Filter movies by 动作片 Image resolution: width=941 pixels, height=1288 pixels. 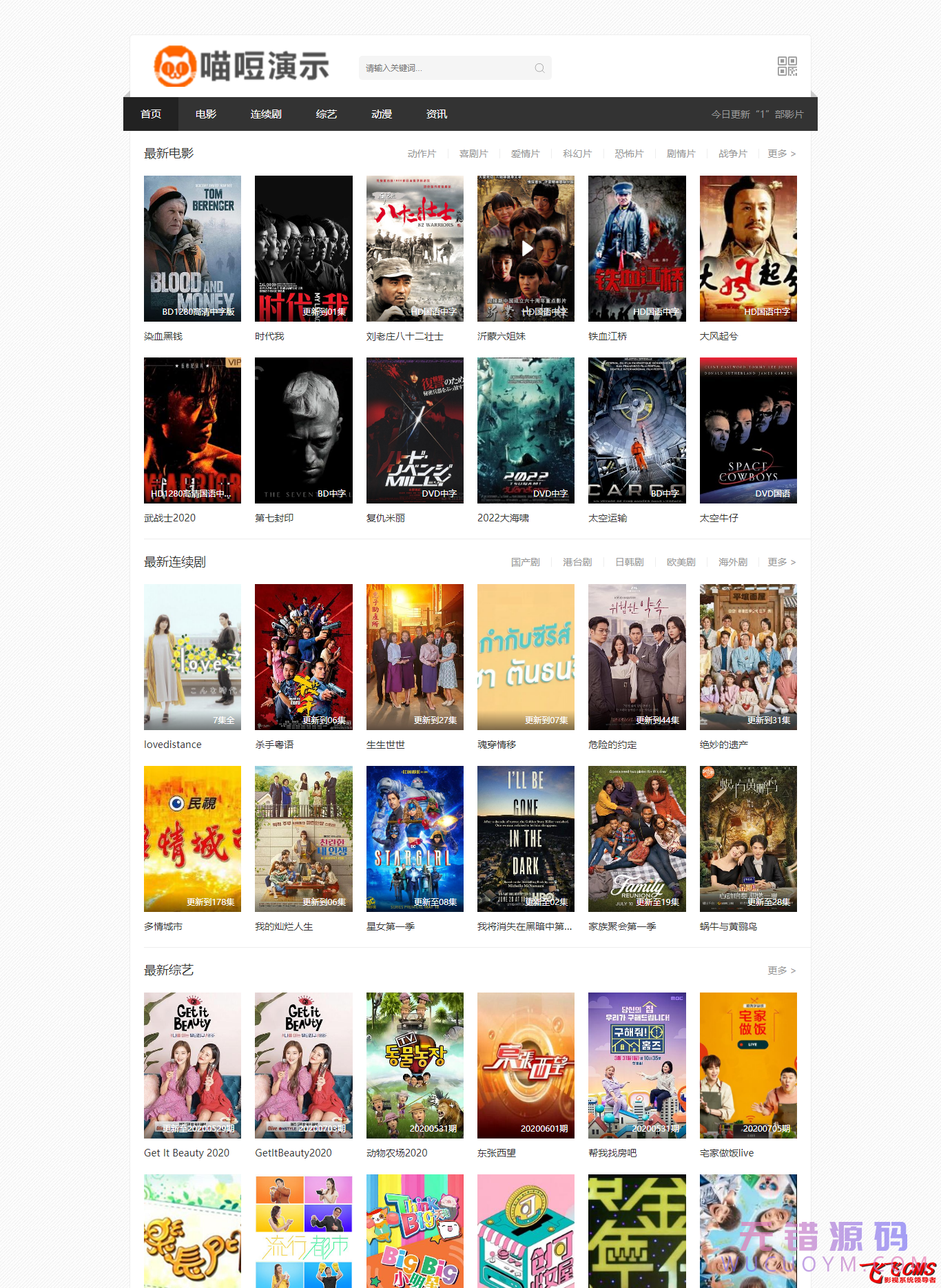pos(422,154)
